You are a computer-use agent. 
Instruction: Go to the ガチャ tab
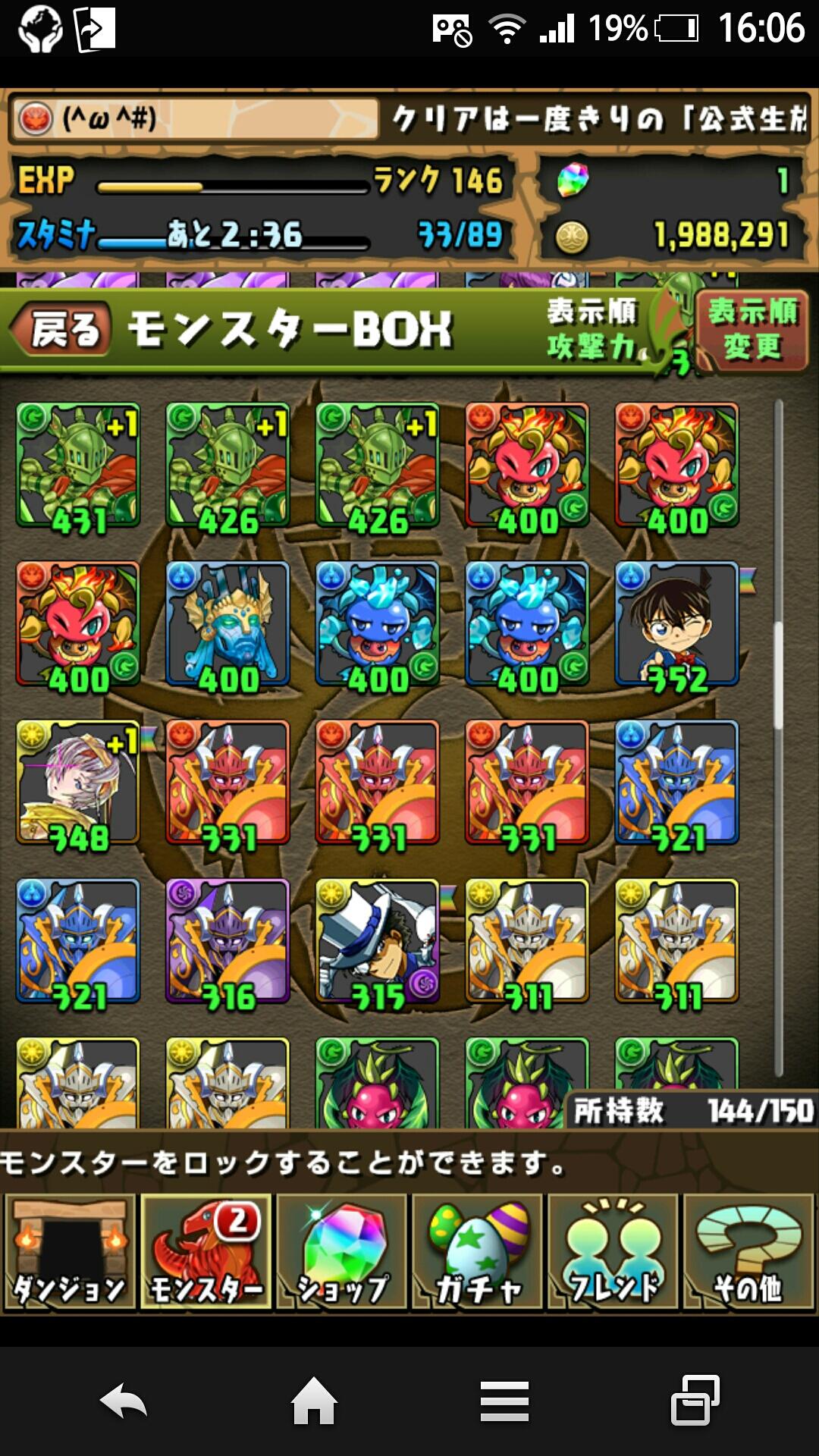point(478,1251)
